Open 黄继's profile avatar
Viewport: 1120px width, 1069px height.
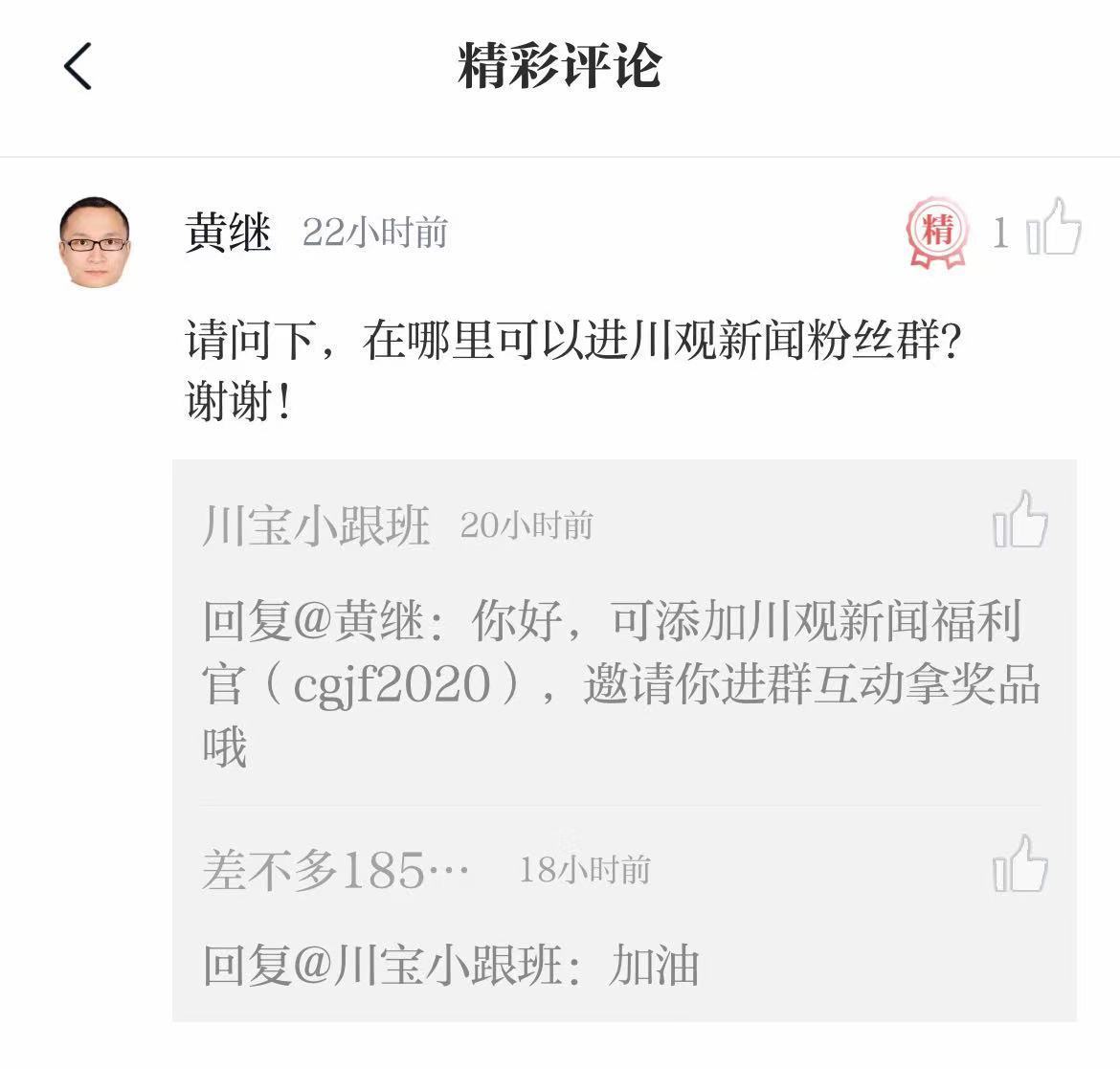94,241
